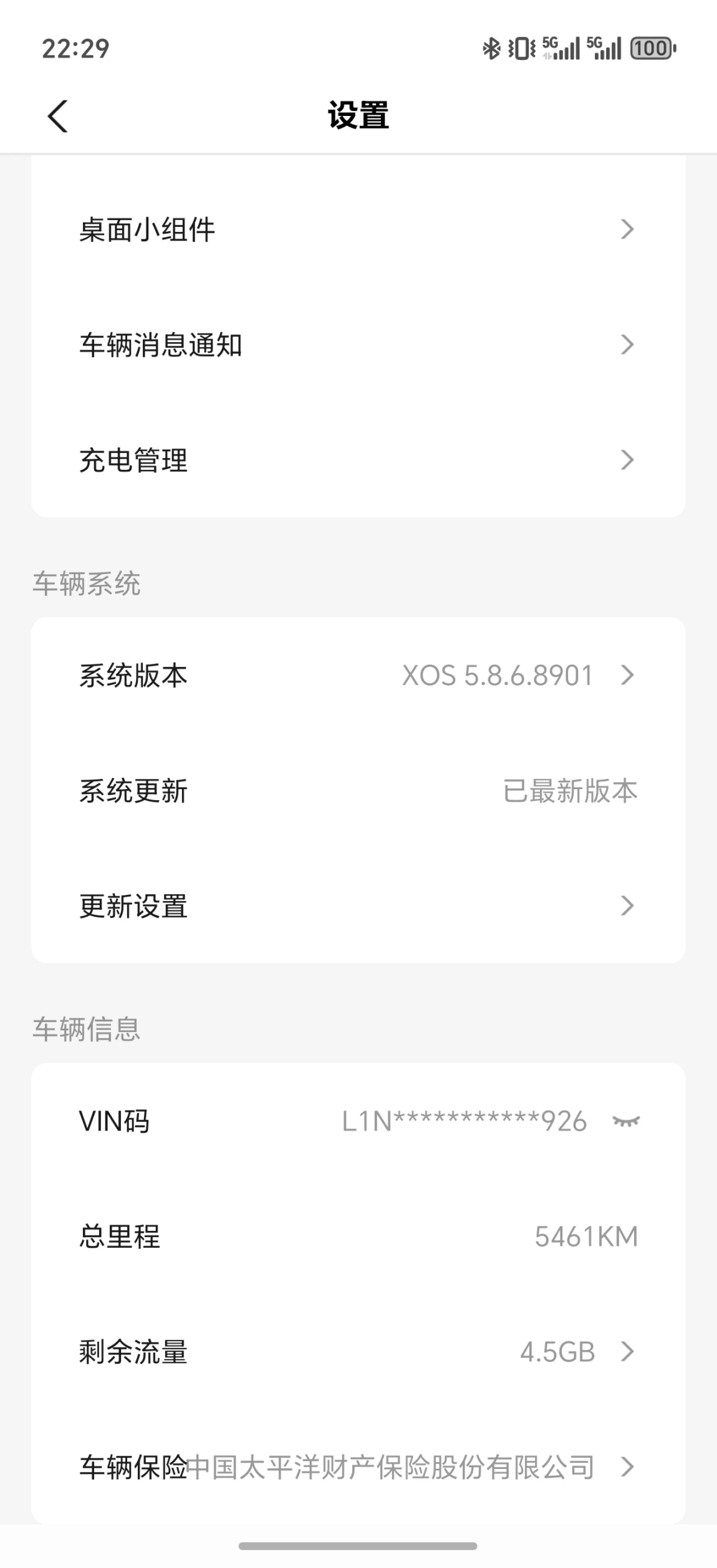Viewport: 717px width, 1568px height.
Task: View 系统版本 XOS 5.8.6.8901 details
Action: point(358,676)
